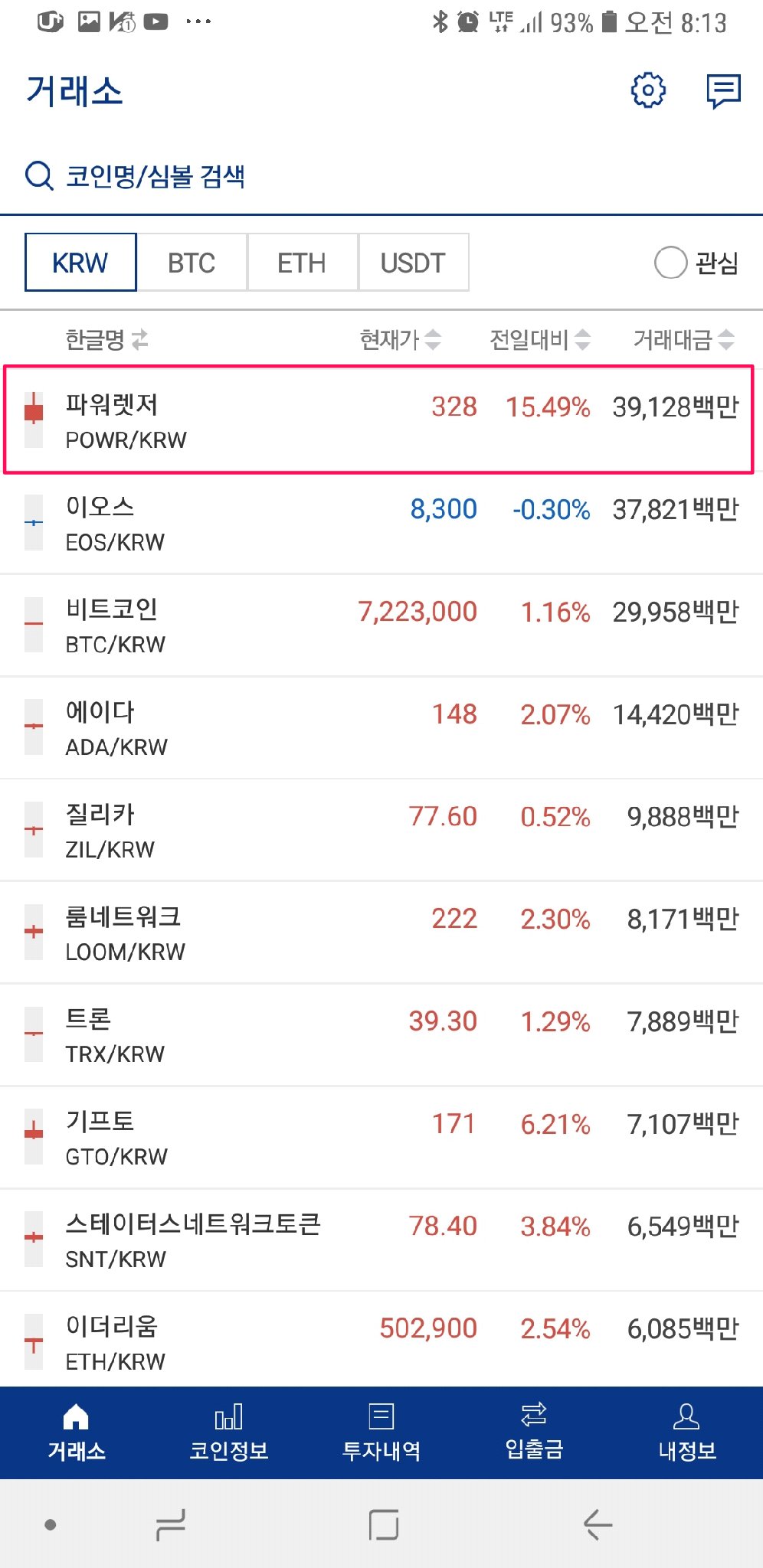Open the BTC/KRW 비트코인 row
The height and width of the screenshot is (1568, 763).
(x=381, y=626)
